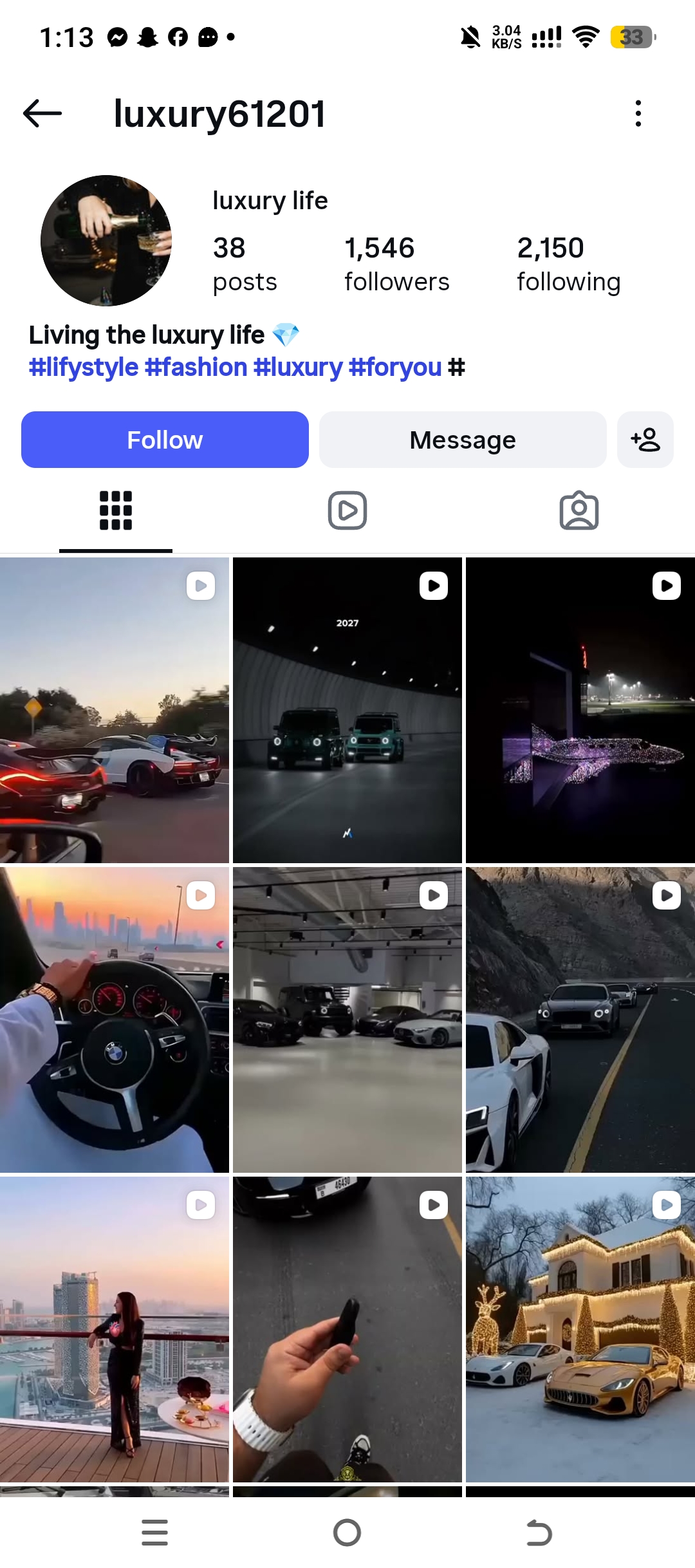Send a message to this profile
The width and height of the screenshot is (695, 1568).
pyautogui.click(x=463, y=440)
